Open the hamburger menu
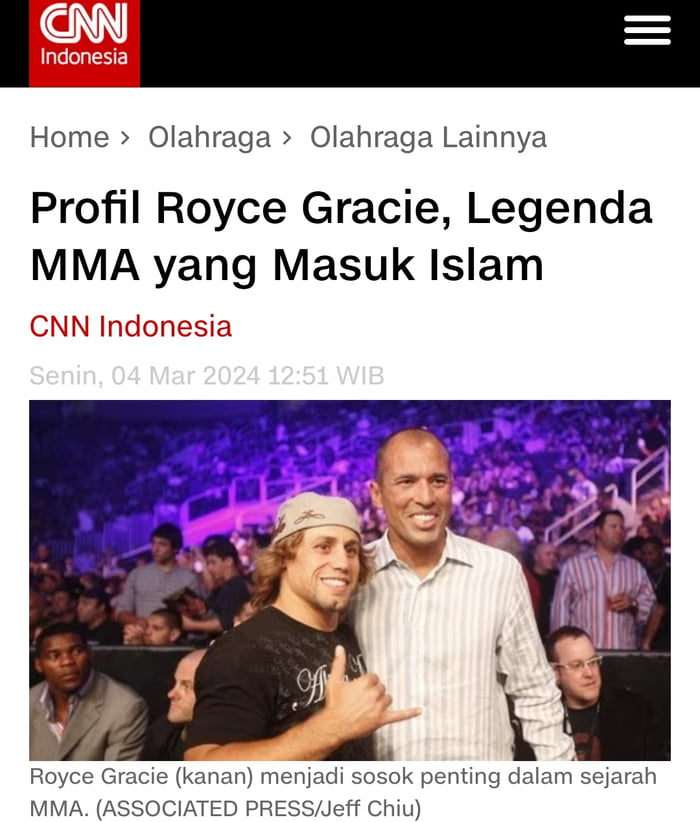Image resolution: width=700 pixels, height=822 pixels. point(647,31)
